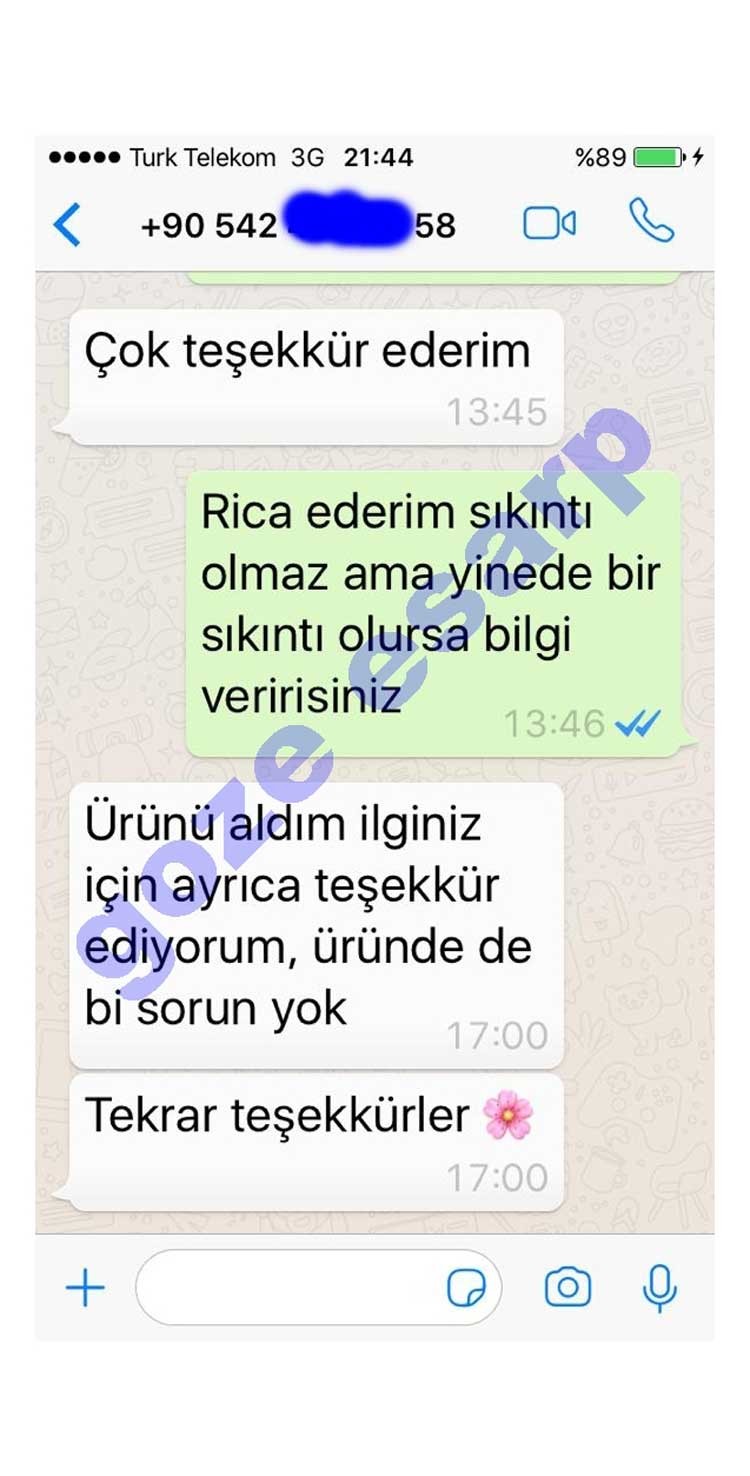
Task: Open contact info for +90 542 number
Action: tap(298, 224)
